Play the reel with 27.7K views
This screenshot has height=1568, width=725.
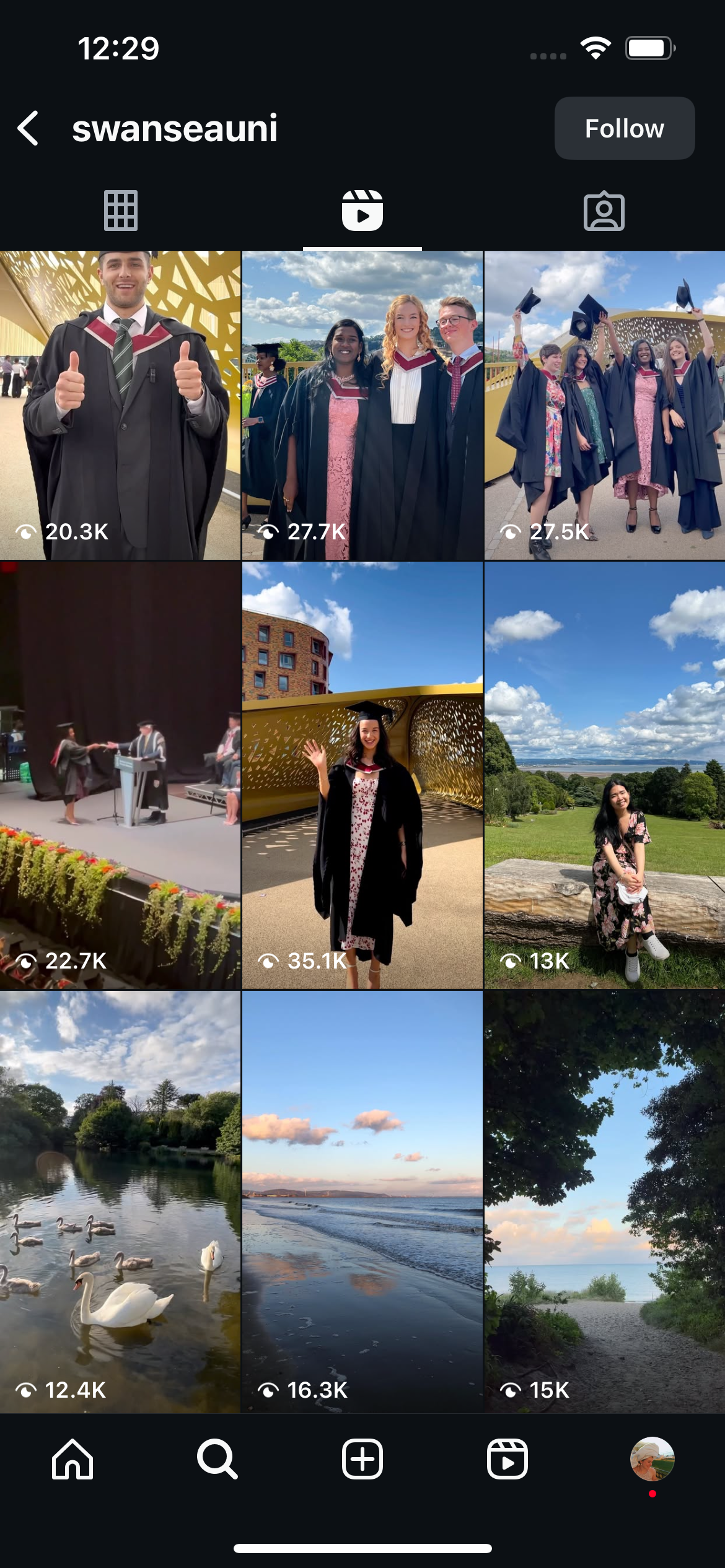pyautogui.click(x=362, y=406)
